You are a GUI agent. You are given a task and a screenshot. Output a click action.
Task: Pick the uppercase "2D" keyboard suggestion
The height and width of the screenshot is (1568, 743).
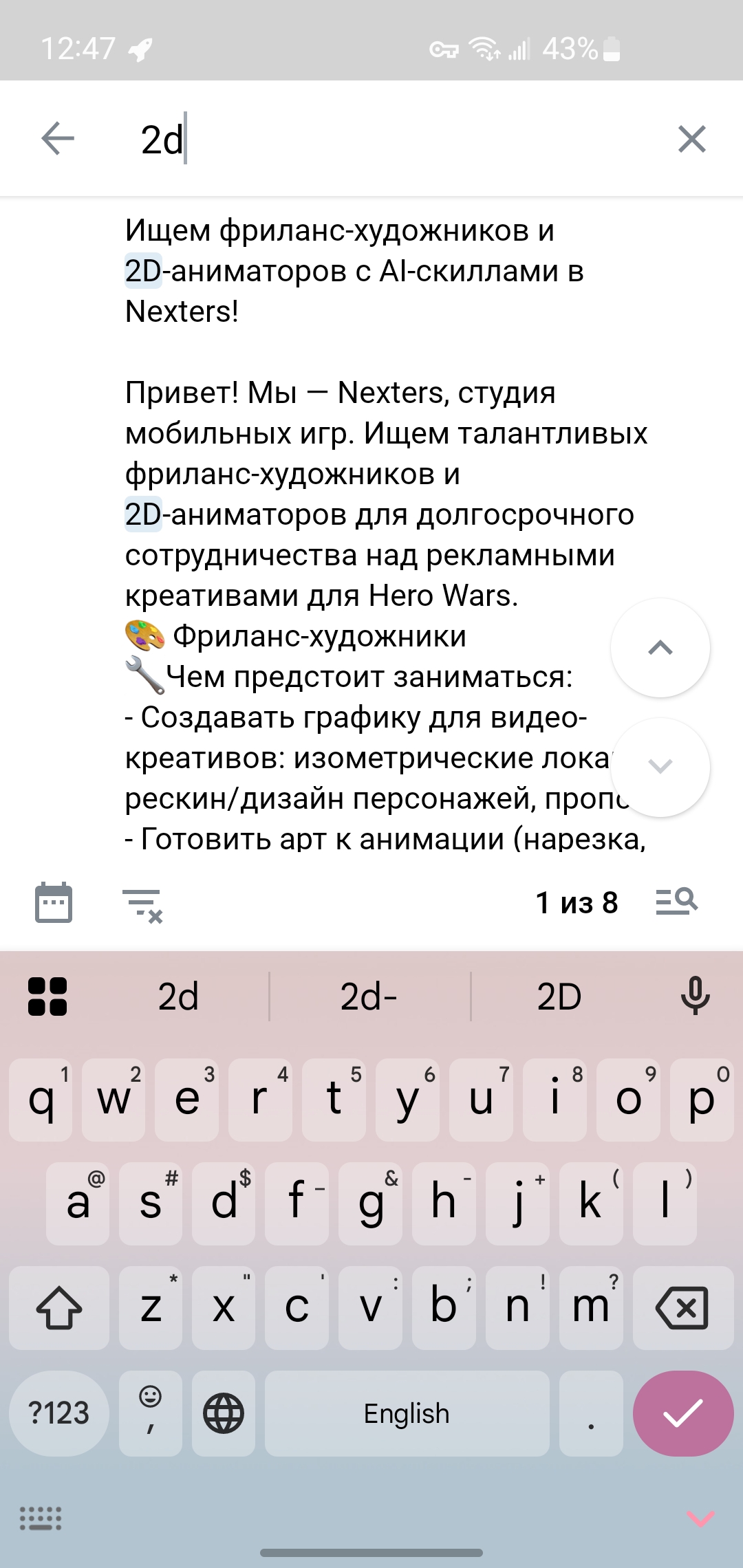tap(559, 997)
